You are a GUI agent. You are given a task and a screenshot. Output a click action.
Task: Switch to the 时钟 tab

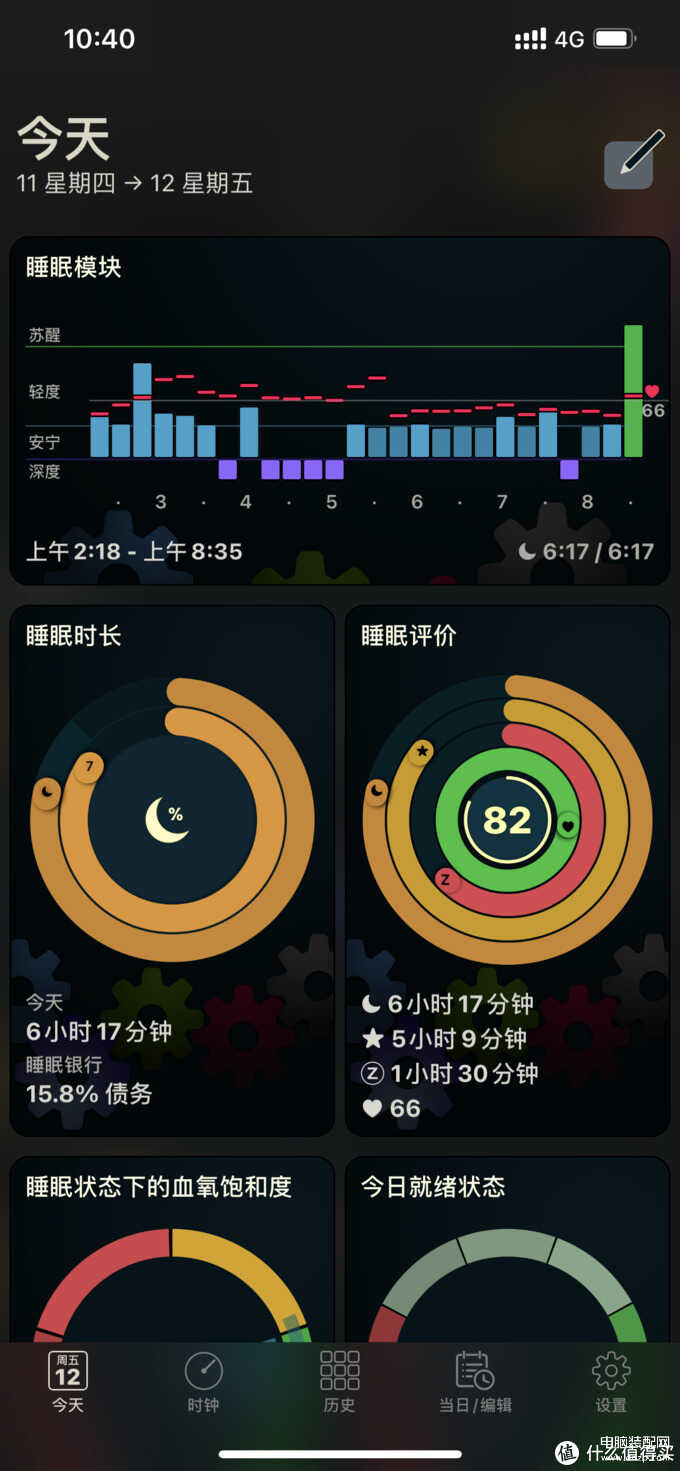pyautogui.click(x=203, y=1382)
